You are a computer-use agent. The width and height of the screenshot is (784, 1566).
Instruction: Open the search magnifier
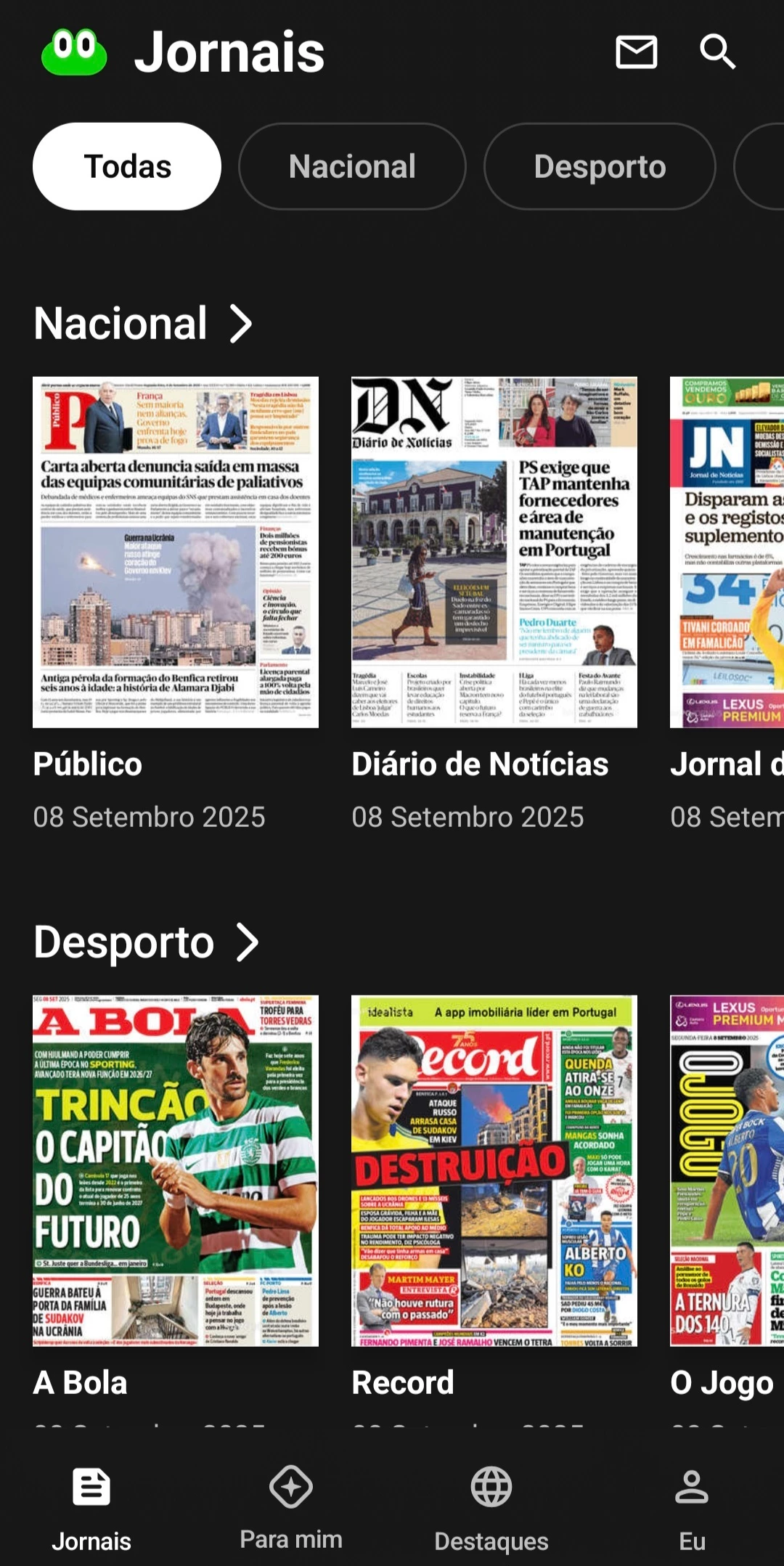(x=717, y=52)
